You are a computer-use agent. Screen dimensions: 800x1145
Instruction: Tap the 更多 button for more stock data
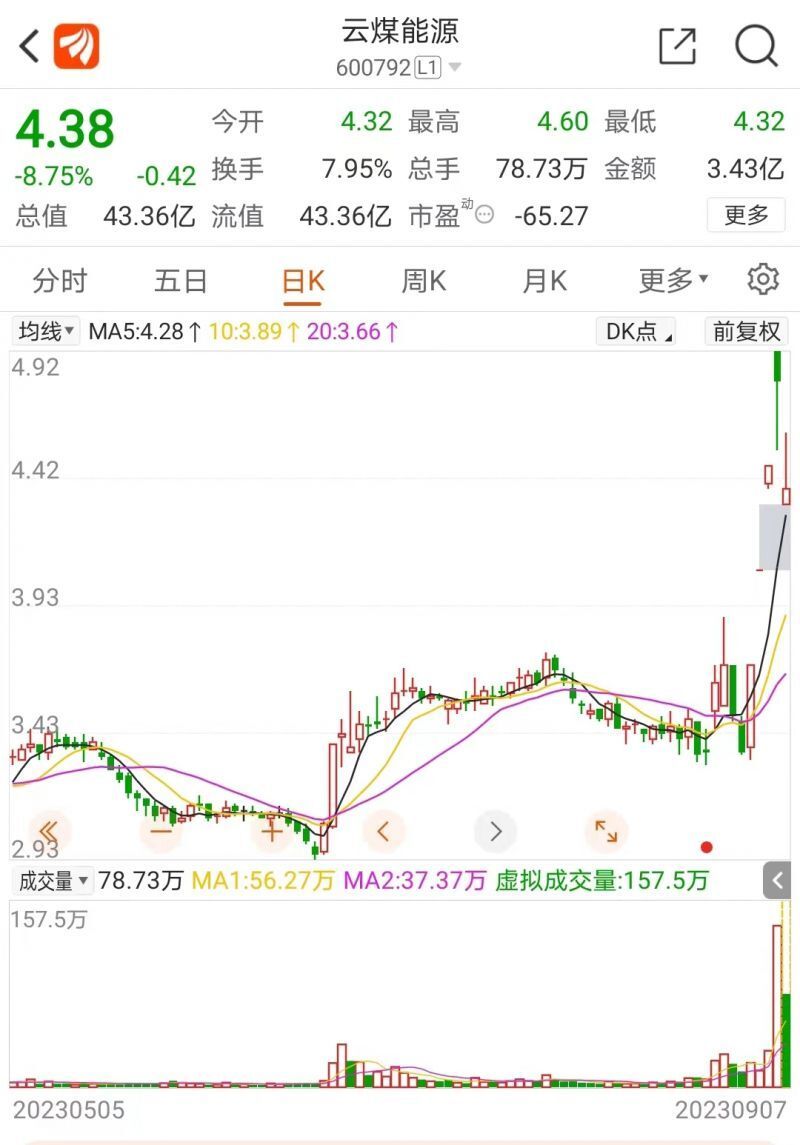(745, 215)
